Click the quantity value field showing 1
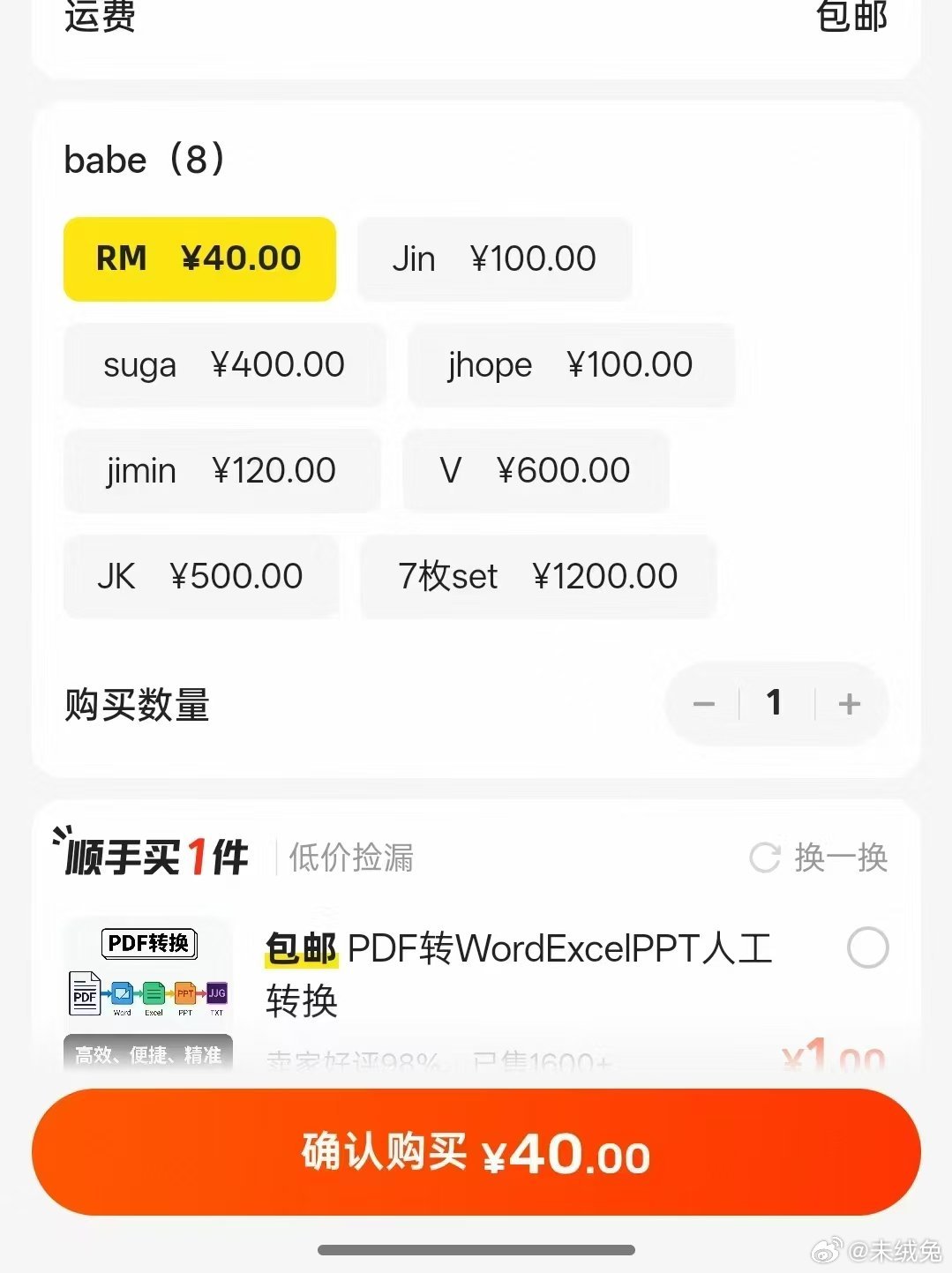The image size is (952, 1273). (775, 703)
